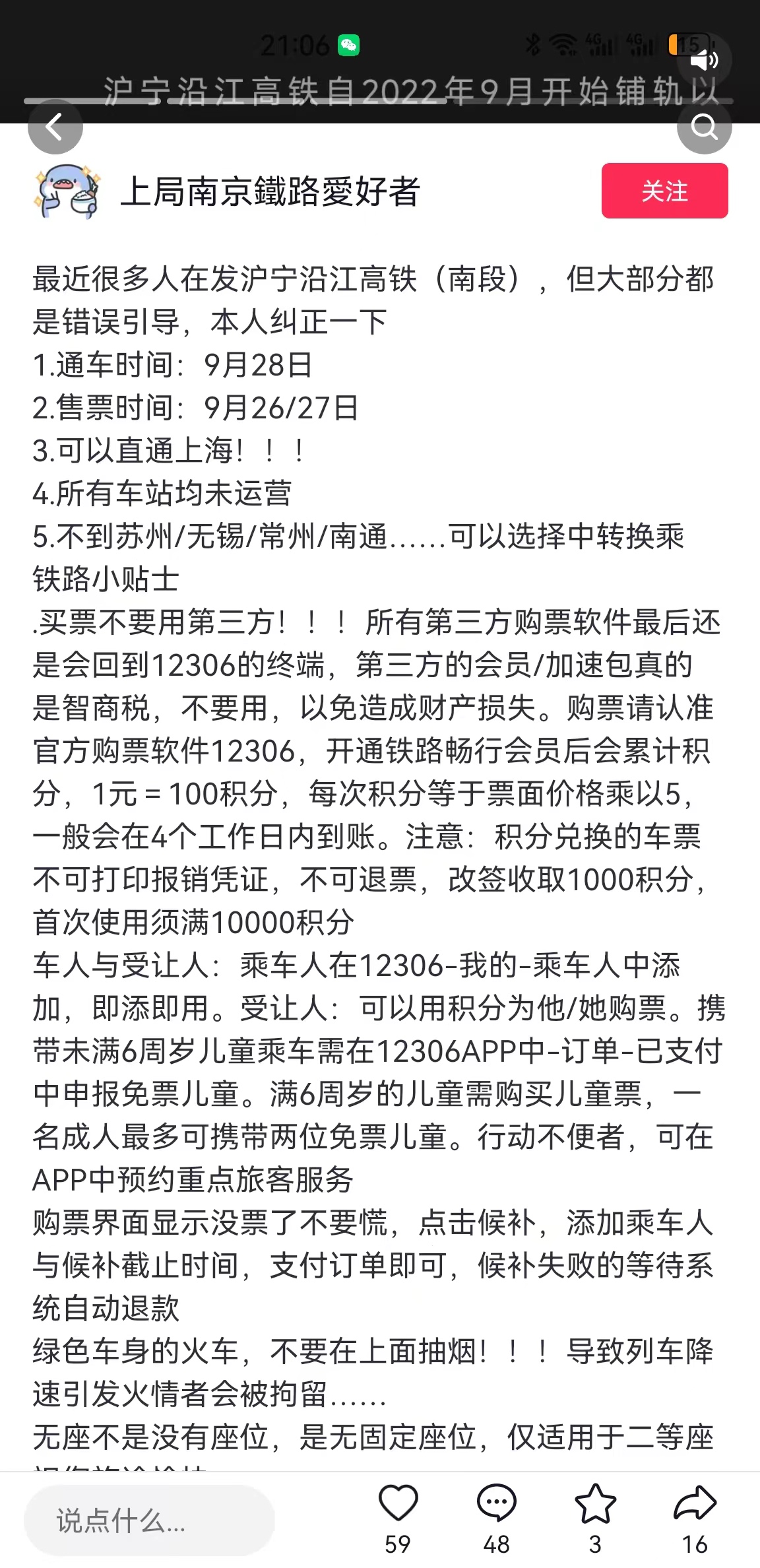Viewport: 760px width, 1568px height.
Task: Open the author's avatar profile
Action: (x=67, y=191)
